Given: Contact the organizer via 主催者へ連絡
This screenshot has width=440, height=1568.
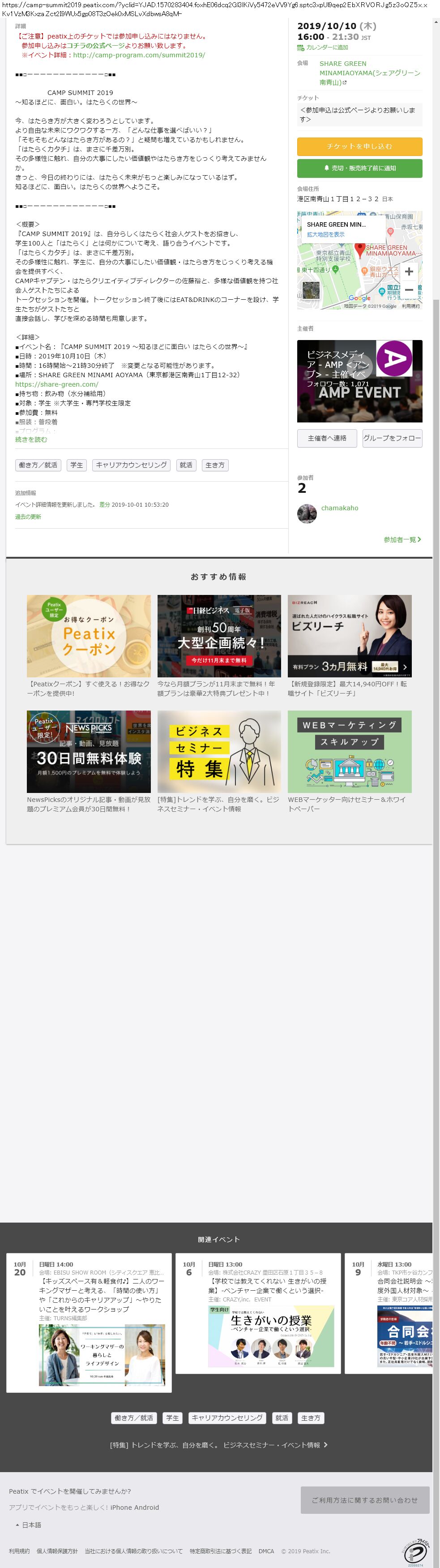Looking at the screenshot, I should click(327, 438).
